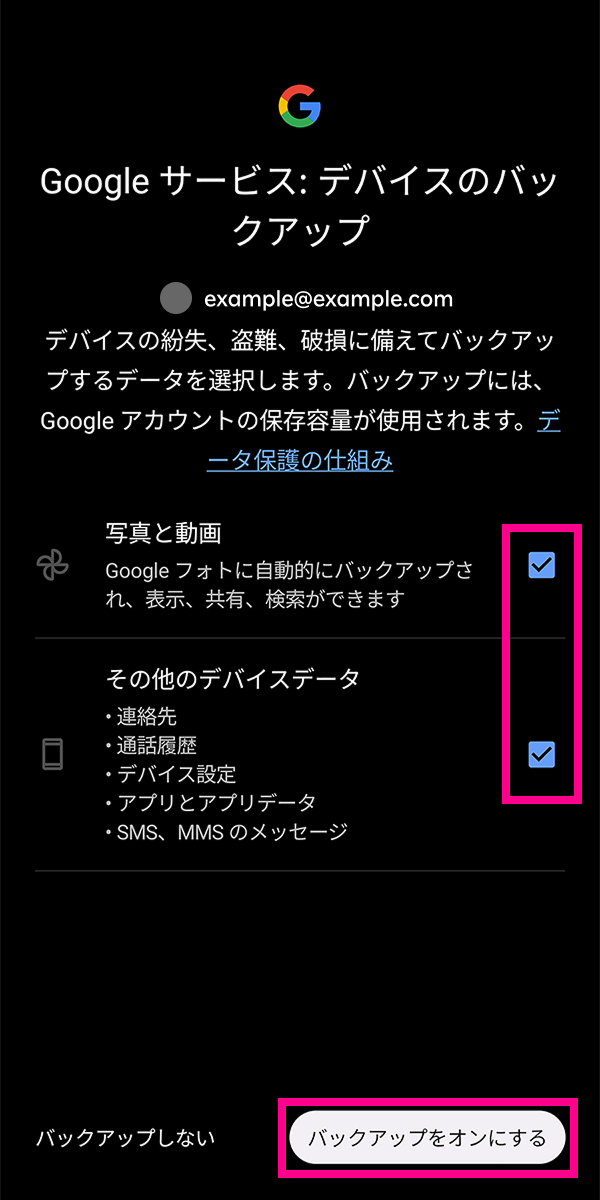The image size is (600, 1200).
Task: Uncheck the その他のデバイスデータ checkbox
Action: (x=541, y=754)
